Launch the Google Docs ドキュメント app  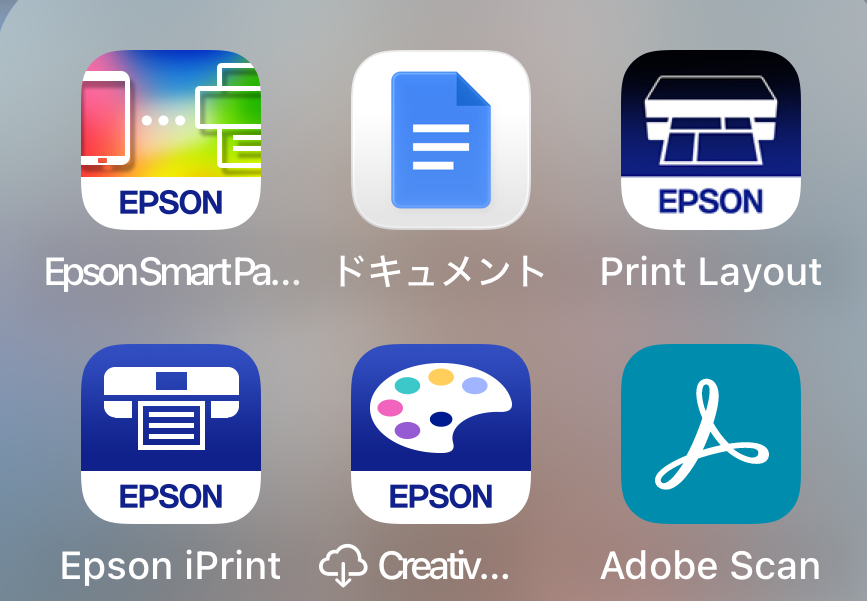click(x=441, y=140)
